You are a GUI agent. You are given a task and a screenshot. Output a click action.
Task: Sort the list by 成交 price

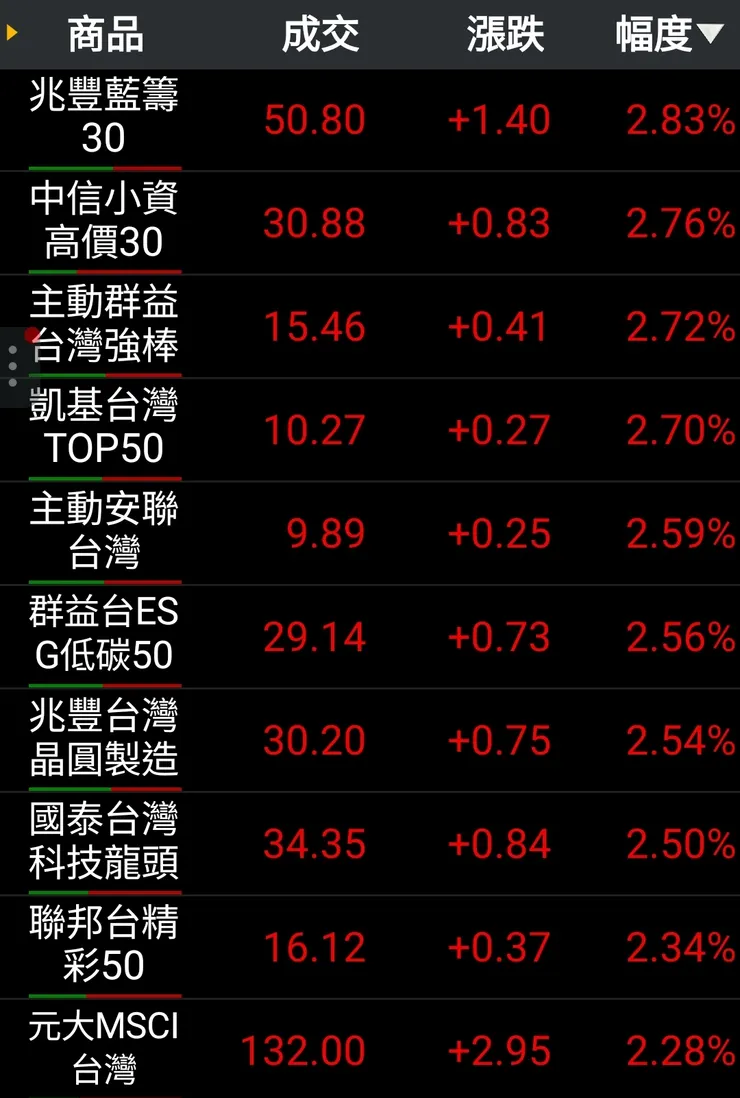coord(320,35)
